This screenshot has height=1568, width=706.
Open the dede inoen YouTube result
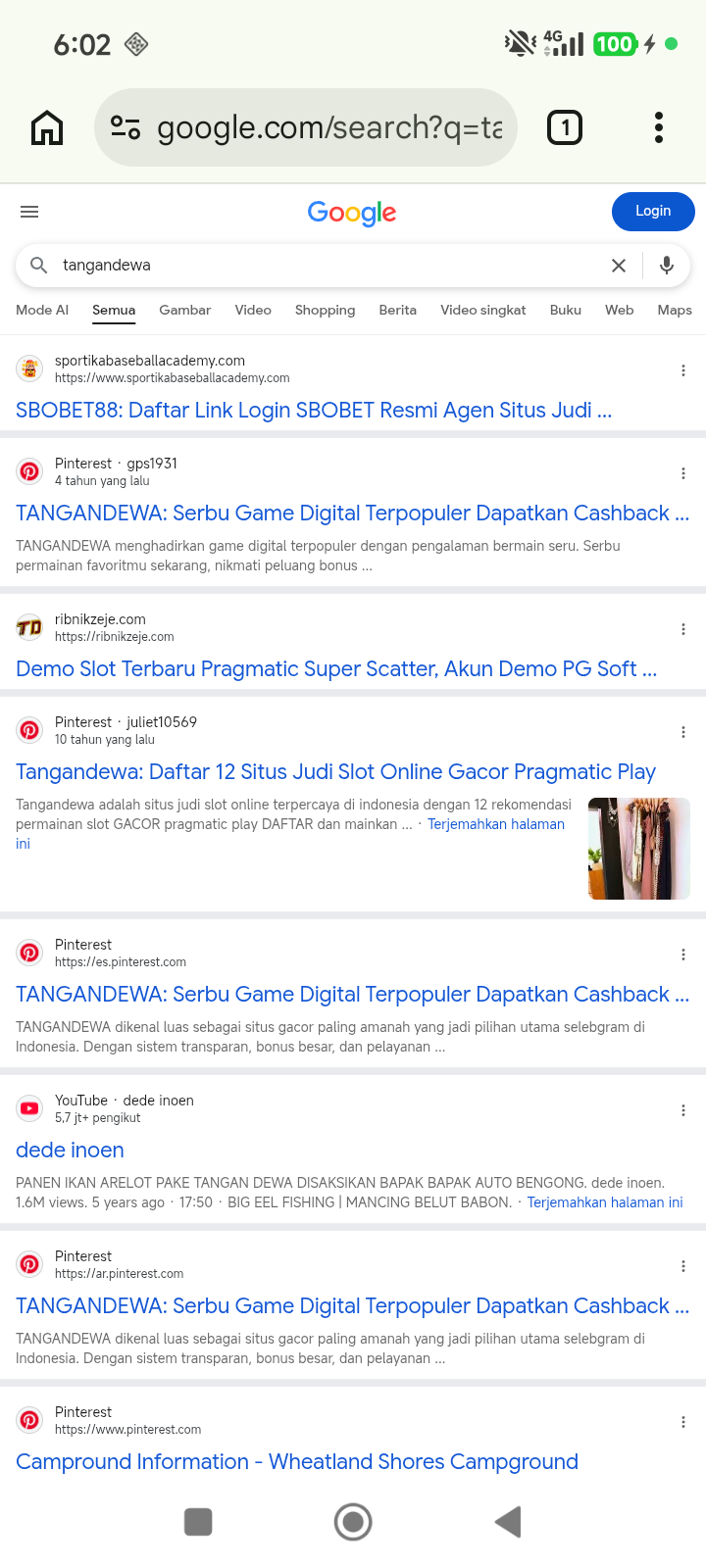[x=70, y=1150]
